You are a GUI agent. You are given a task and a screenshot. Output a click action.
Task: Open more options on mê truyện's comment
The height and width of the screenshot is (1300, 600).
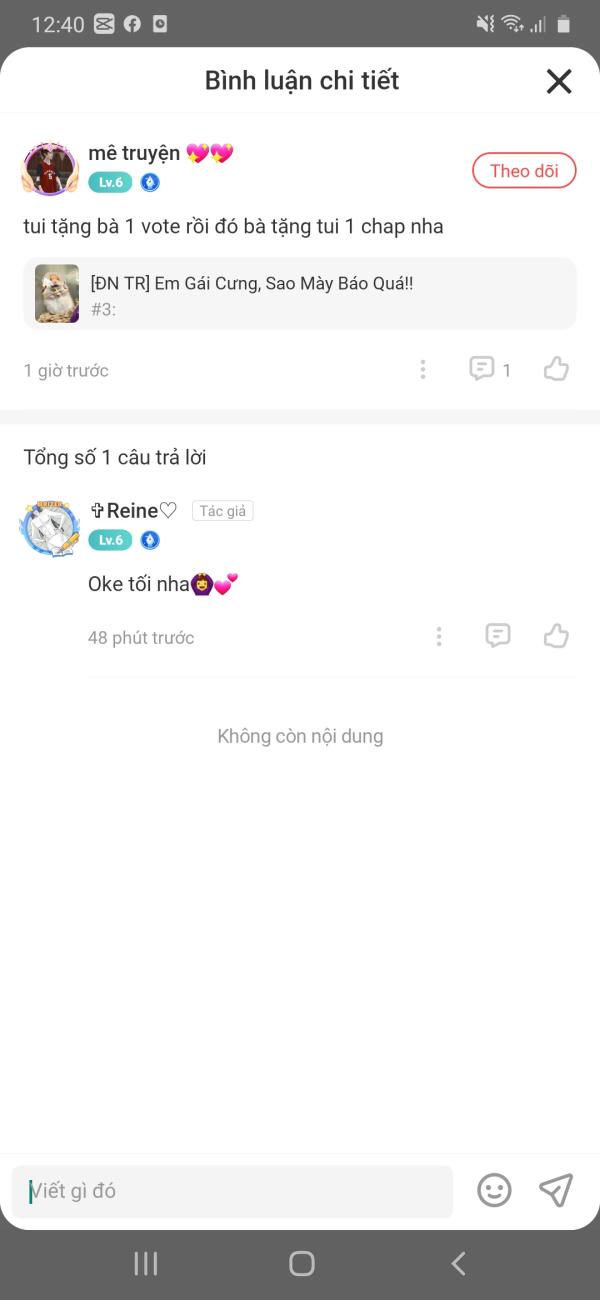point(423,370)
